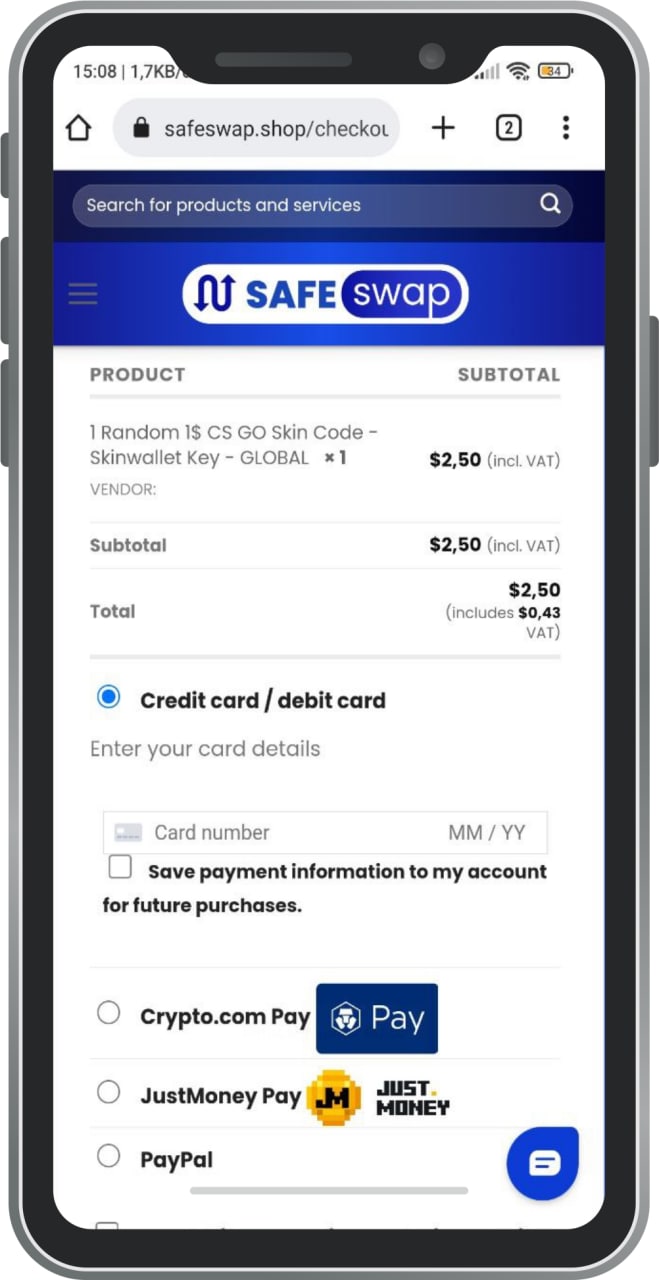The image size is (659, 1280).
Task: Open the browser overflow menu
Action: 565,128
